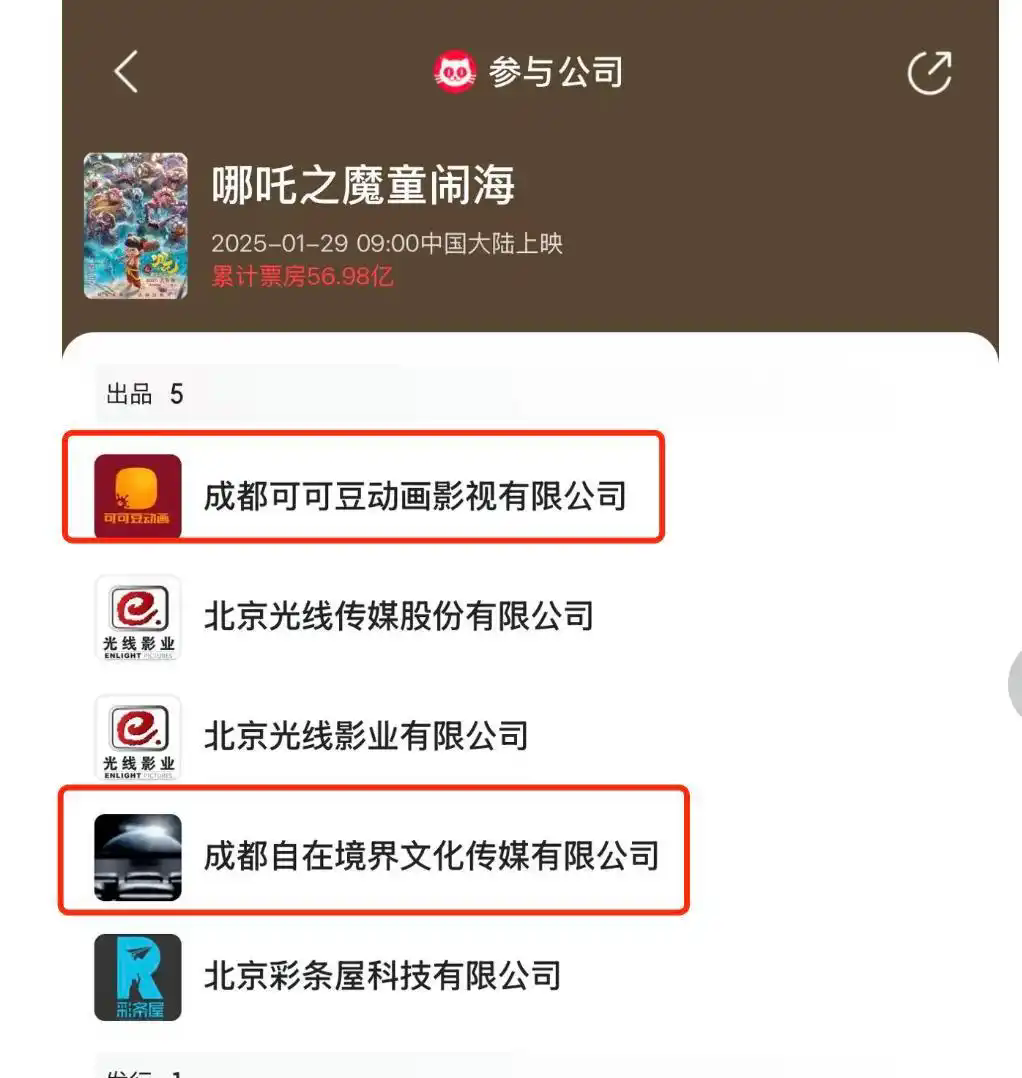Click the 光线影业 Enlight Pictures logo
The width and height of the screenshot is (1022, 1078).
tap(135, 617)
